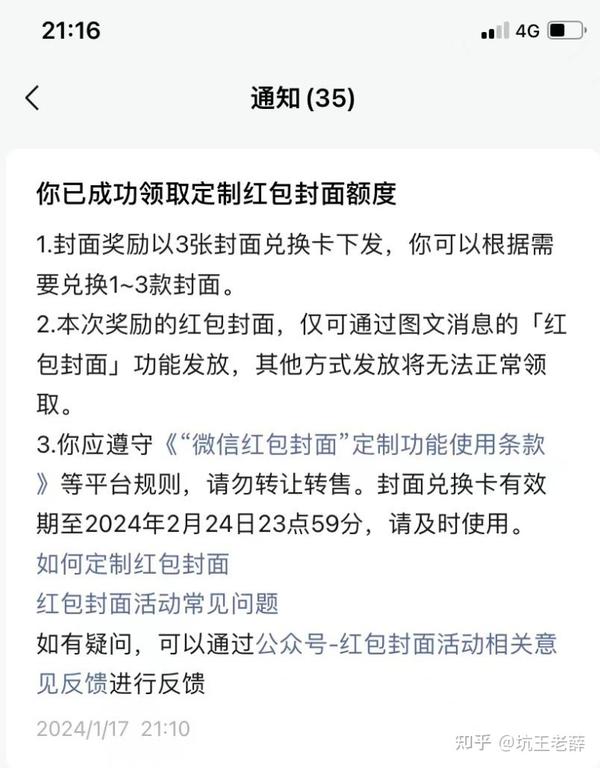The image size is (600, 768).
Task: Go back from the 通知 page
Action: click(33, 98)
